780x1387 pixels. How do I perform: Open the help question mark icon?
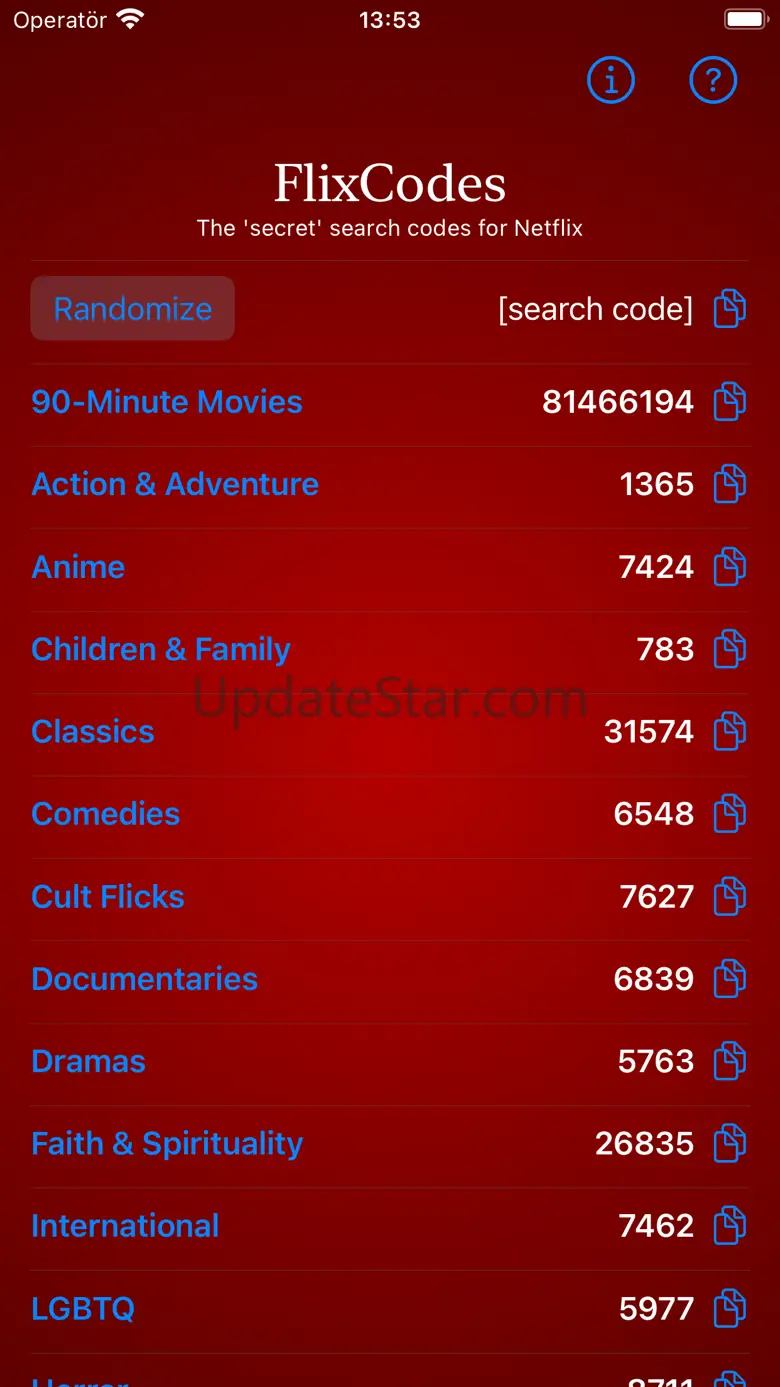[713, 80]
